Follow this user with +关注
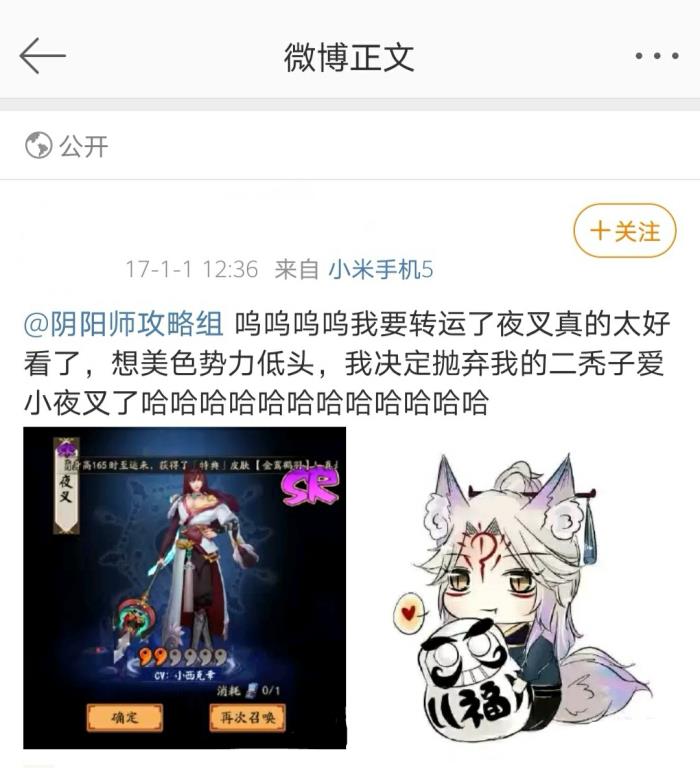This screenshot has width=700, height=768. [x=625, y=232]
